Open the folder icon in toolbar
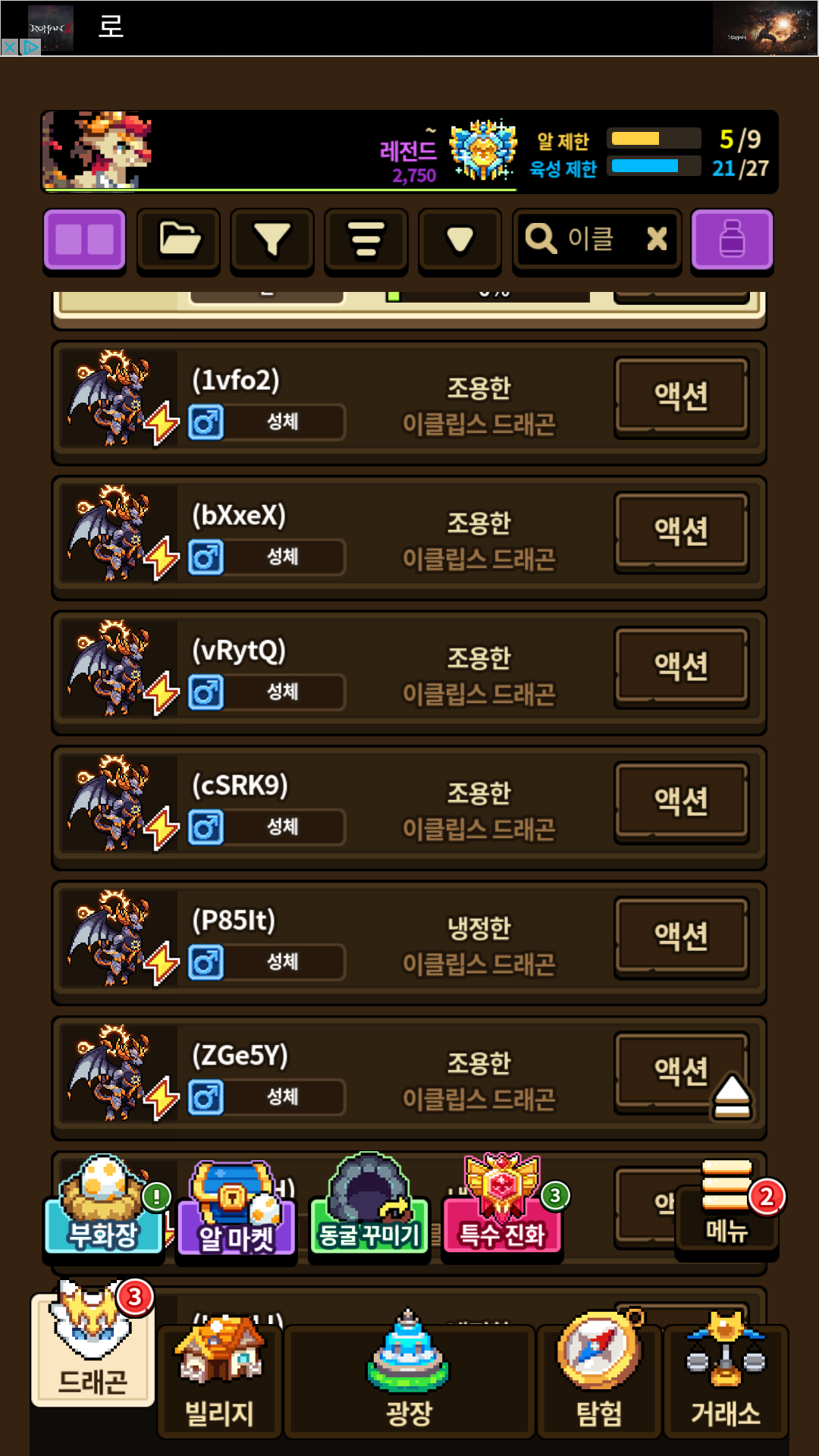Screen dimensions: 819x1456 pos(179,240)
